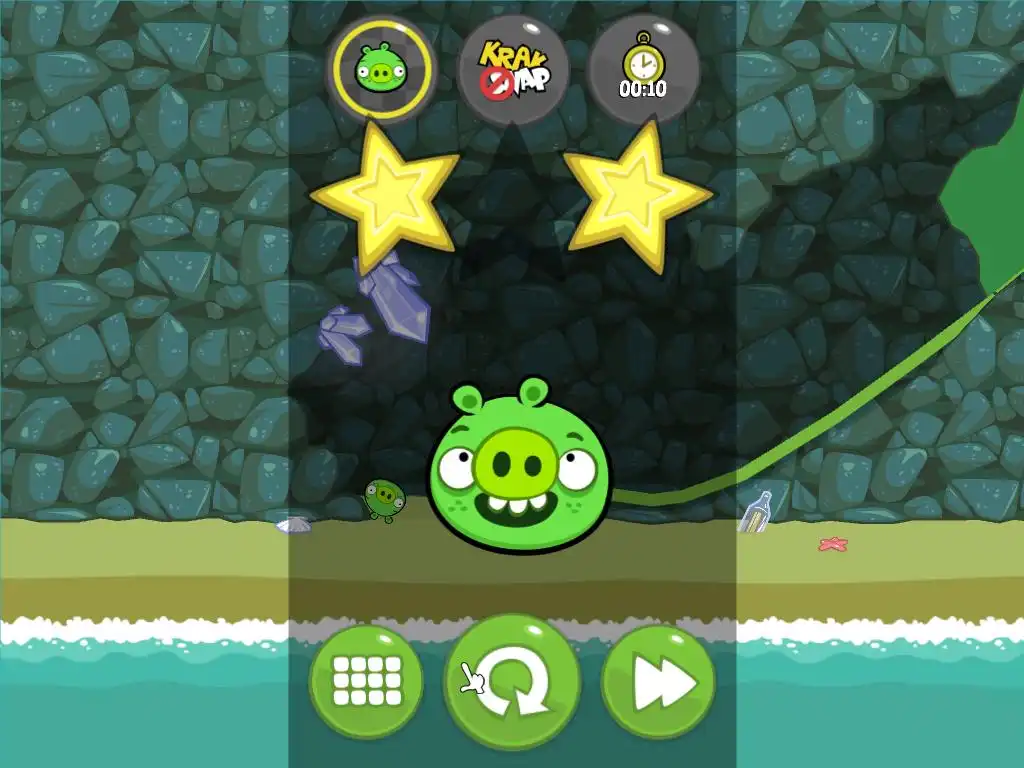Replay the level with the restart button
Screen dimensions: 1024x768
tap(512, 682)
